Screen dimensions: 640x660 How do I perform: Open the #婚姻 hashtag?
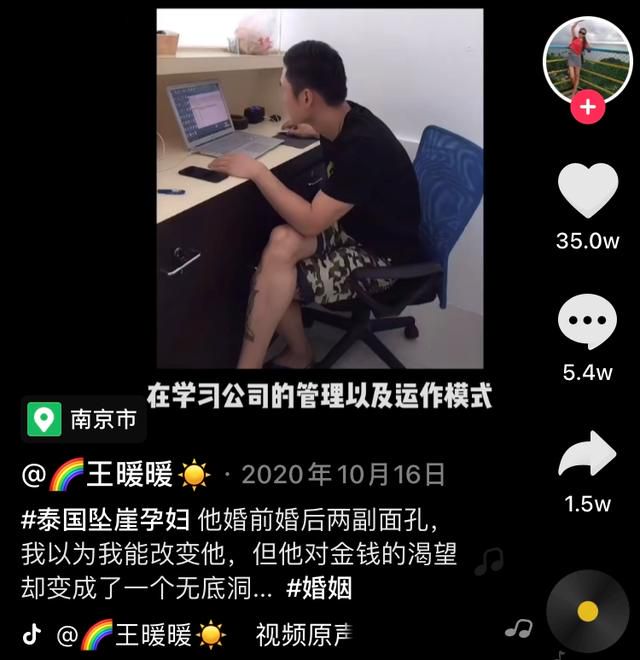[x=319, y=588]
